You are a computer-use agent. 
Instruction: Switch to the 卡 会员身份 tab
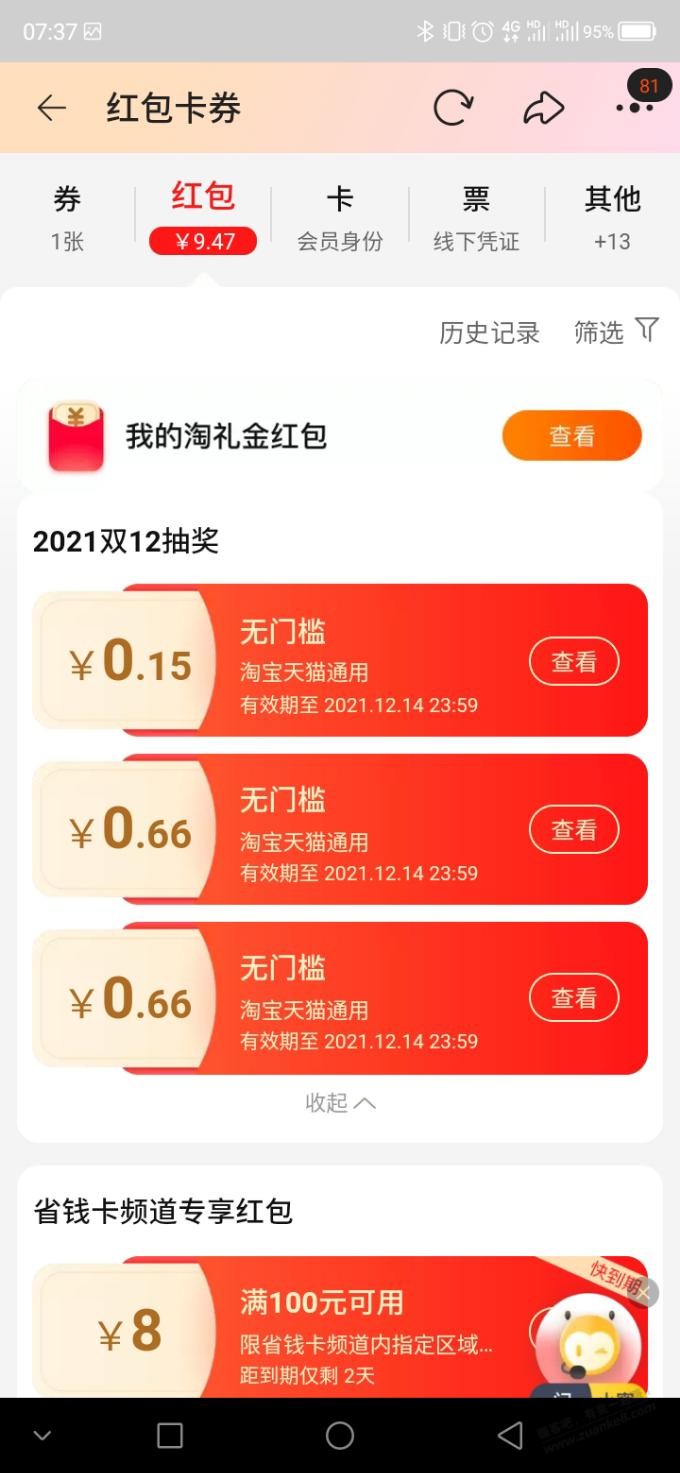pyautogui.click(x=339, y=216)
